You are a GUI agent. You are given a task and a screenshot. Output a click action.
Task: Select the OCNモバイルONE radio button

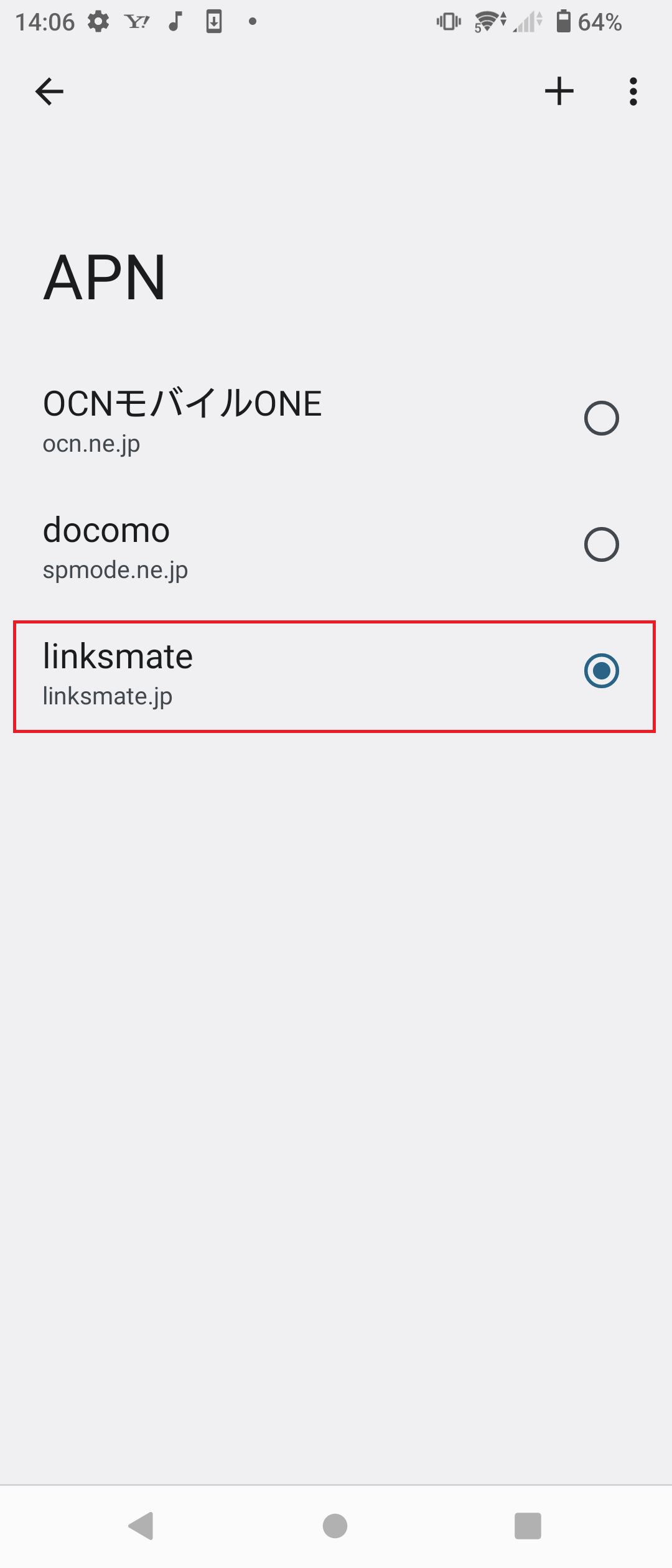tap(601, 418)
